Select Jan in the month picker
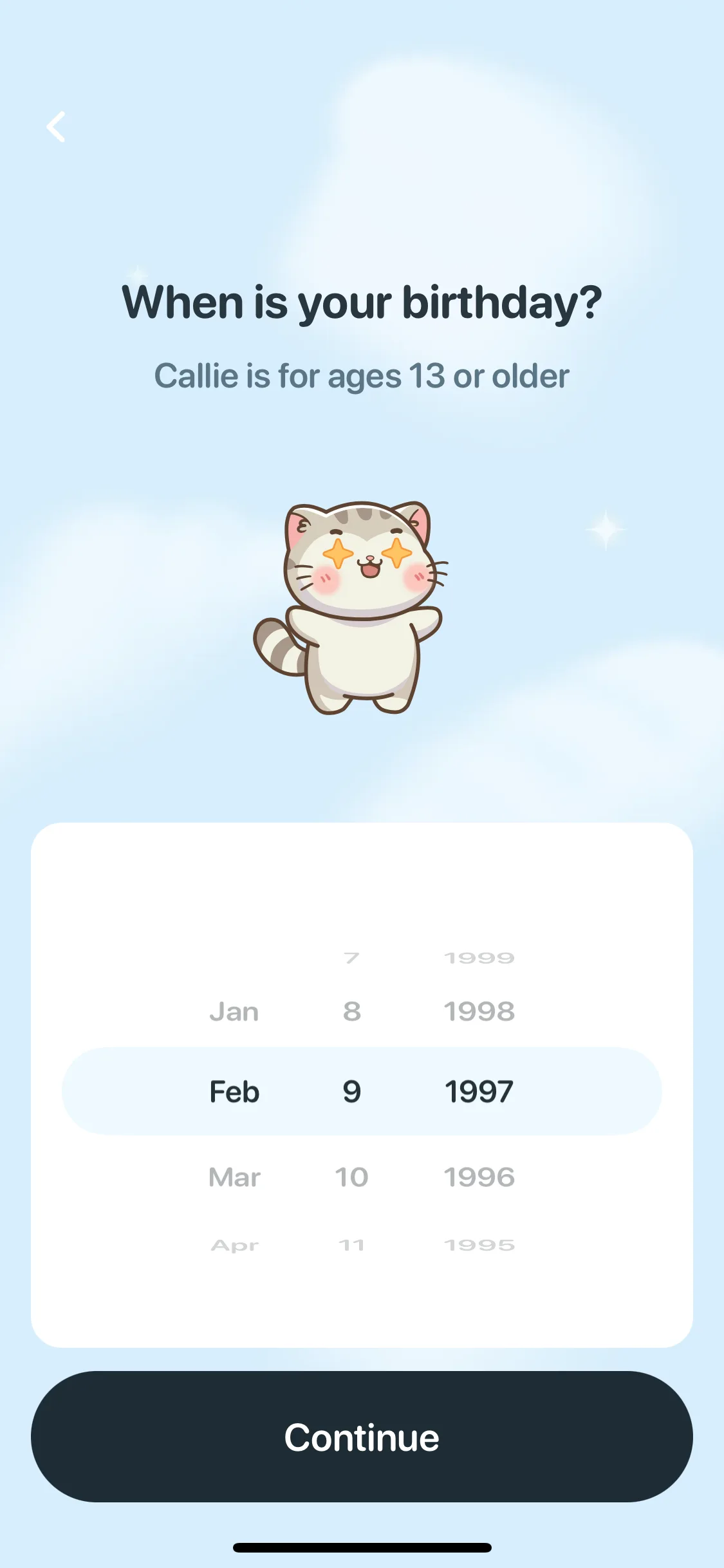 pos(234,1012)
